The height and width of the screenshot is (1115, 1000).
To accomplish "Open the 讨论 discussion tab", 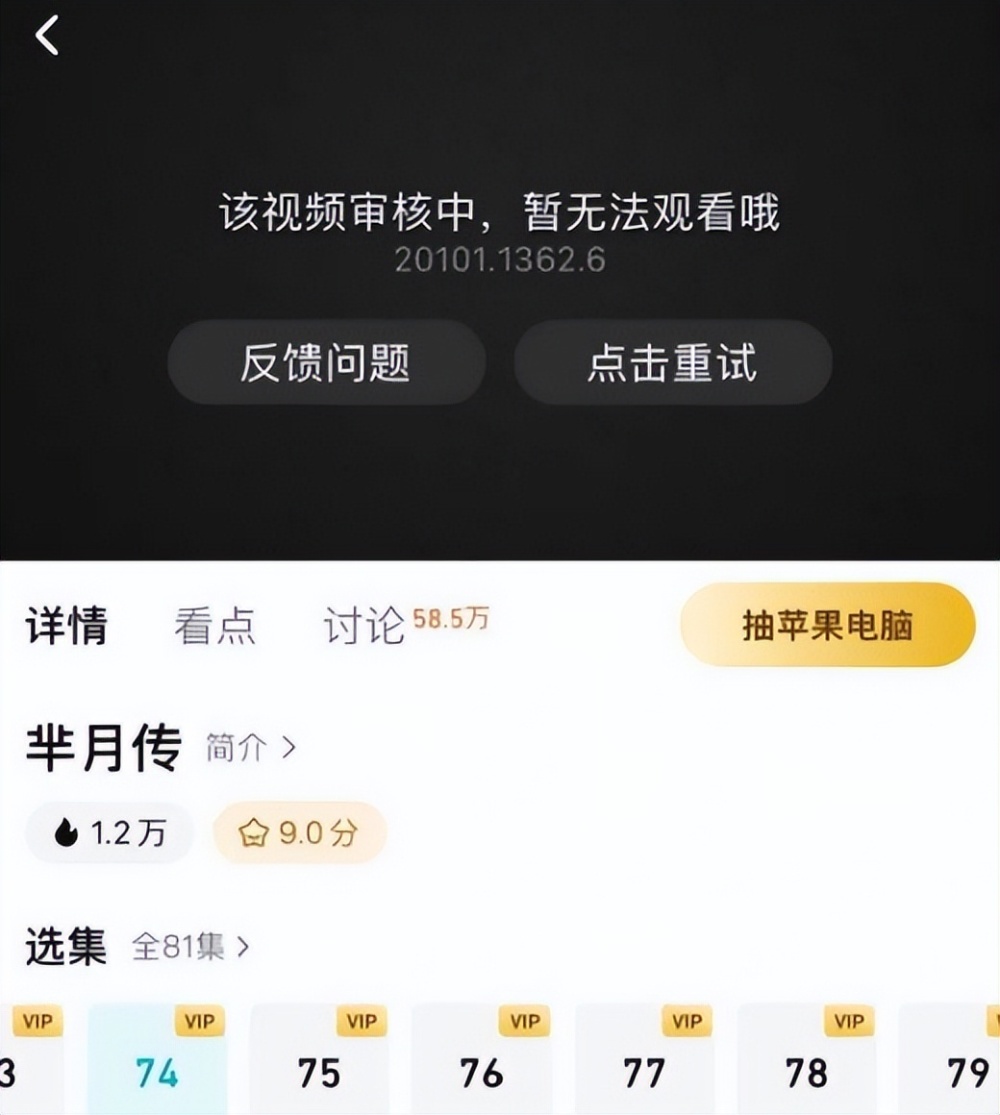I will click(x=365, y=627).
